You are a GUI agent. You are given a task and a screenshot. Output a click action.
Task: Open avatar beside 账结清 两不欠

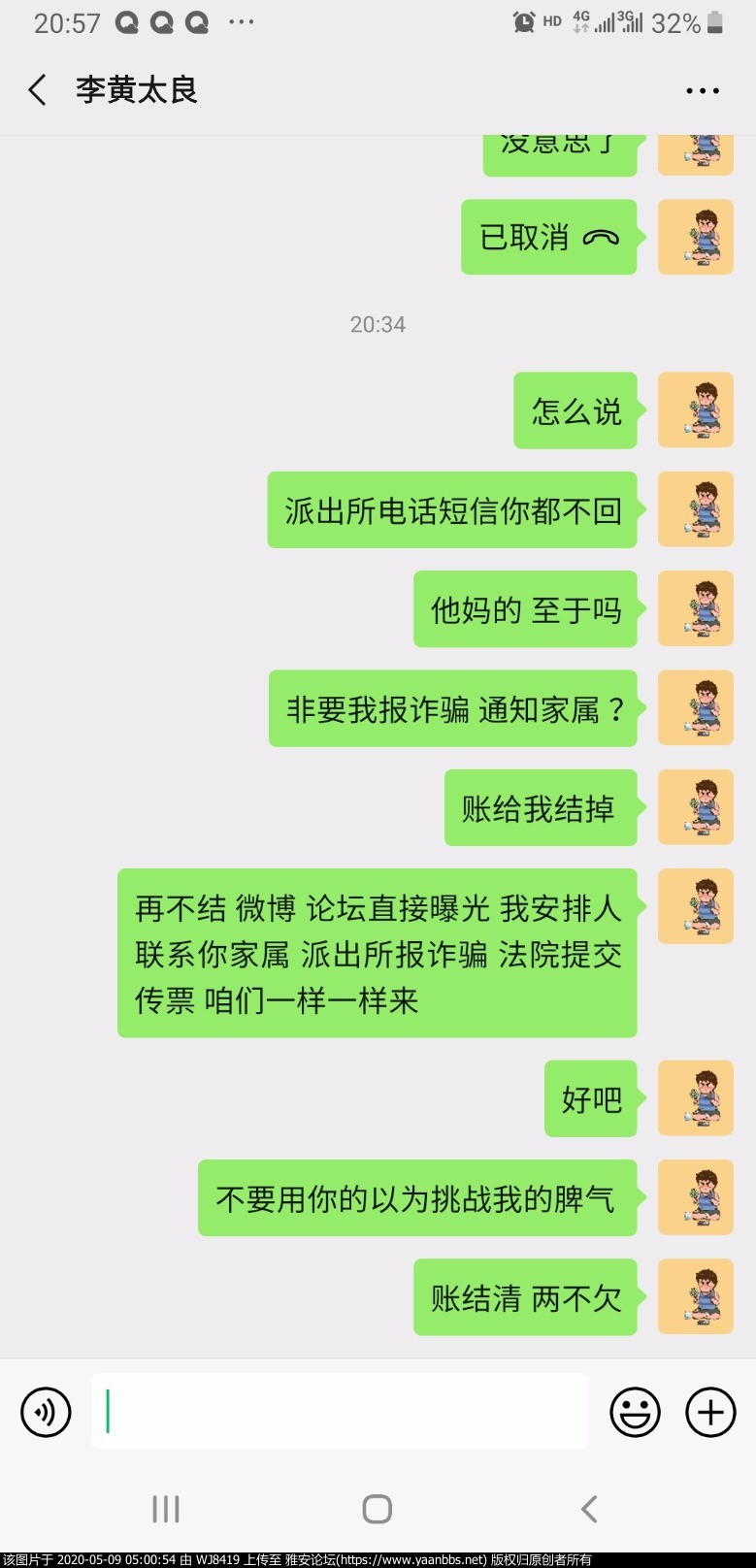(x=695, y=1296)
